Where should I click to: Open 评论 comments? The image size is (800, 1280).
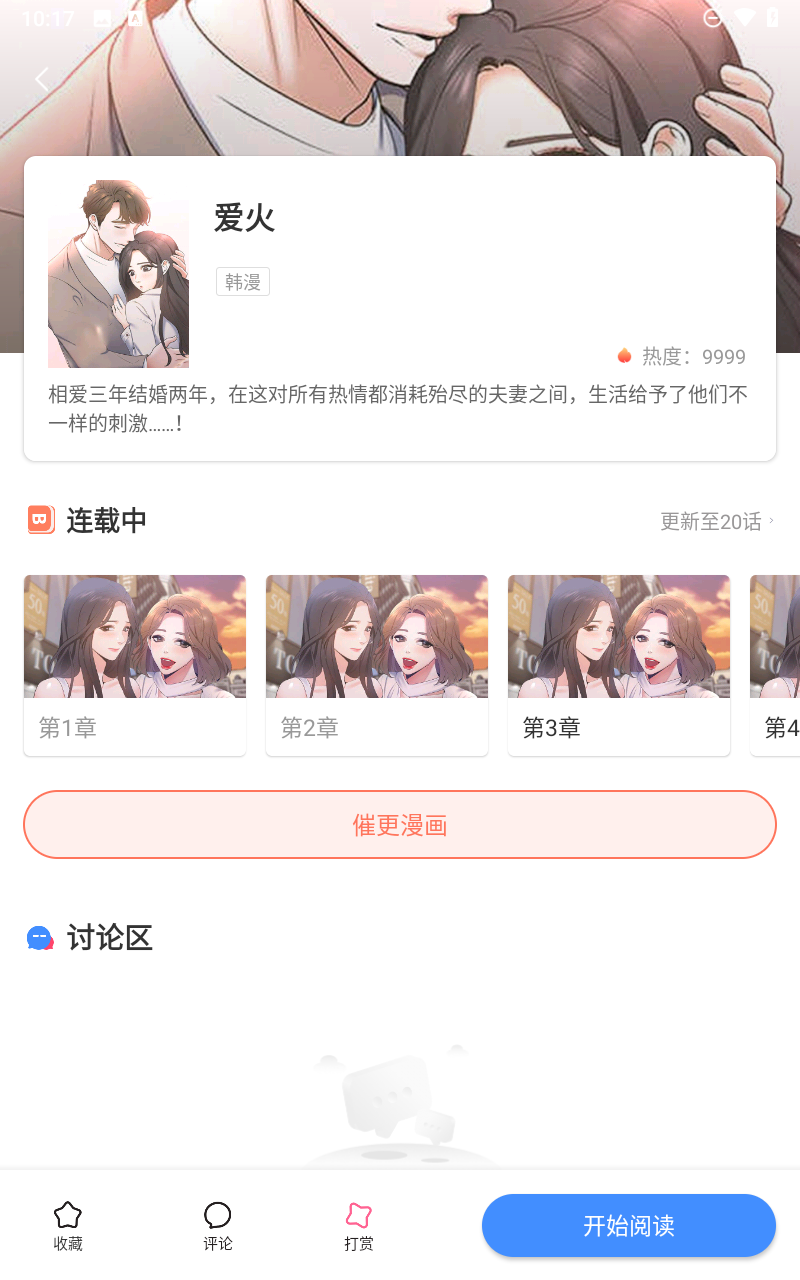[218, 1226]
